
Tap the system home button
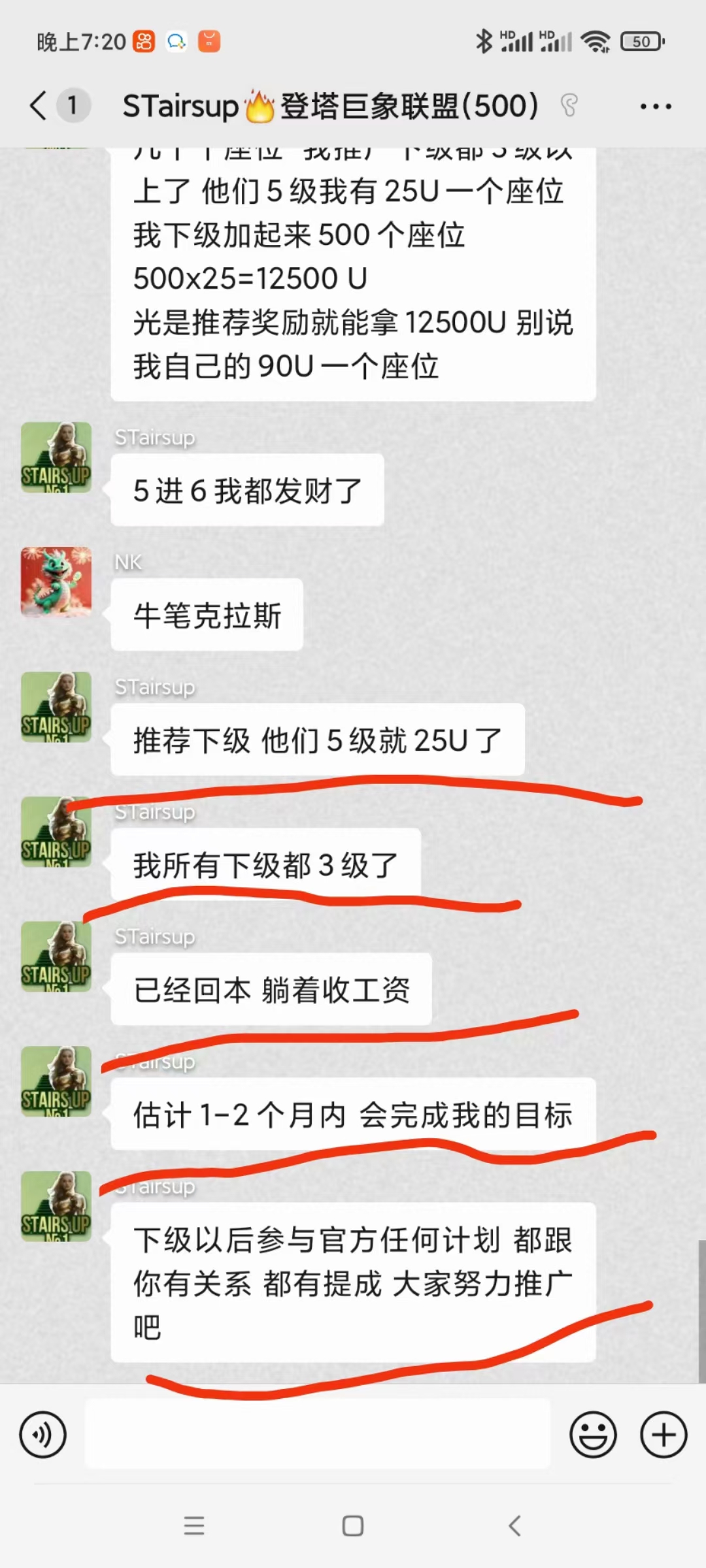point(353,1526)
